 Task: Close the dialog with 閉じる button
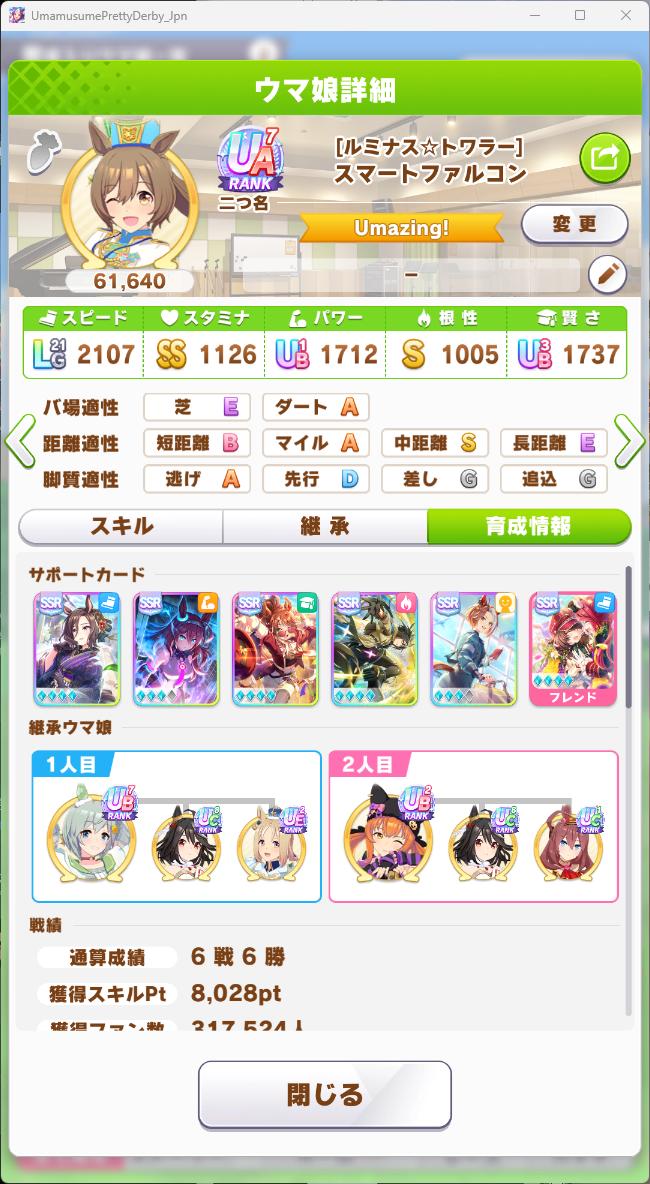pyautogui.click(x=324, y=1094)
